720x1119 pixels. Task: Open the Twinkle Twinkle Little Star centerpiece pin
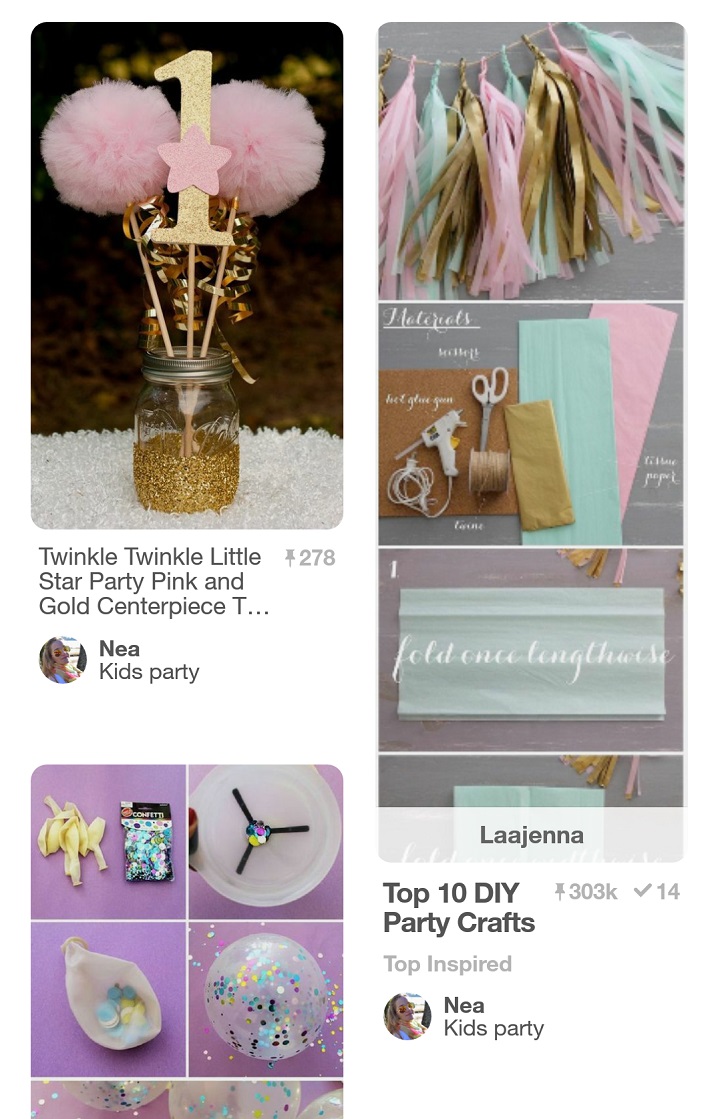[x=187, y=275]
